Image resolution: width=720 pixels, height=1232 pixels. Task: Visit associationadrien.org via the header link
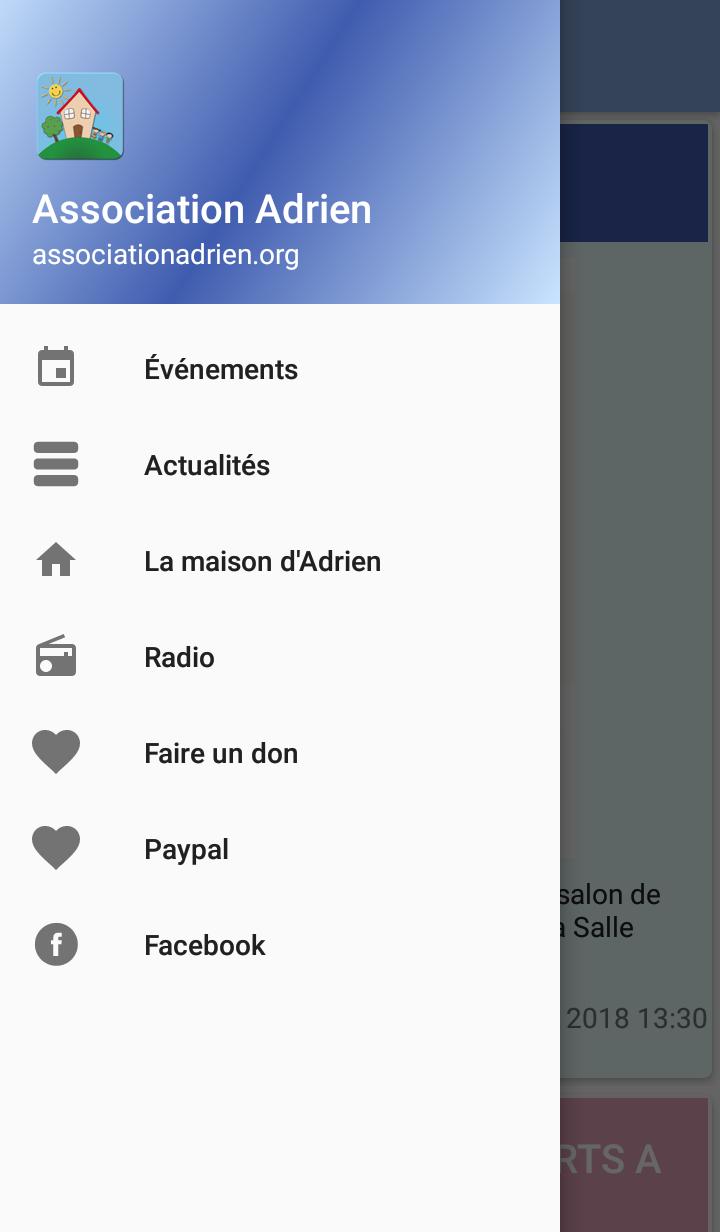165,255
